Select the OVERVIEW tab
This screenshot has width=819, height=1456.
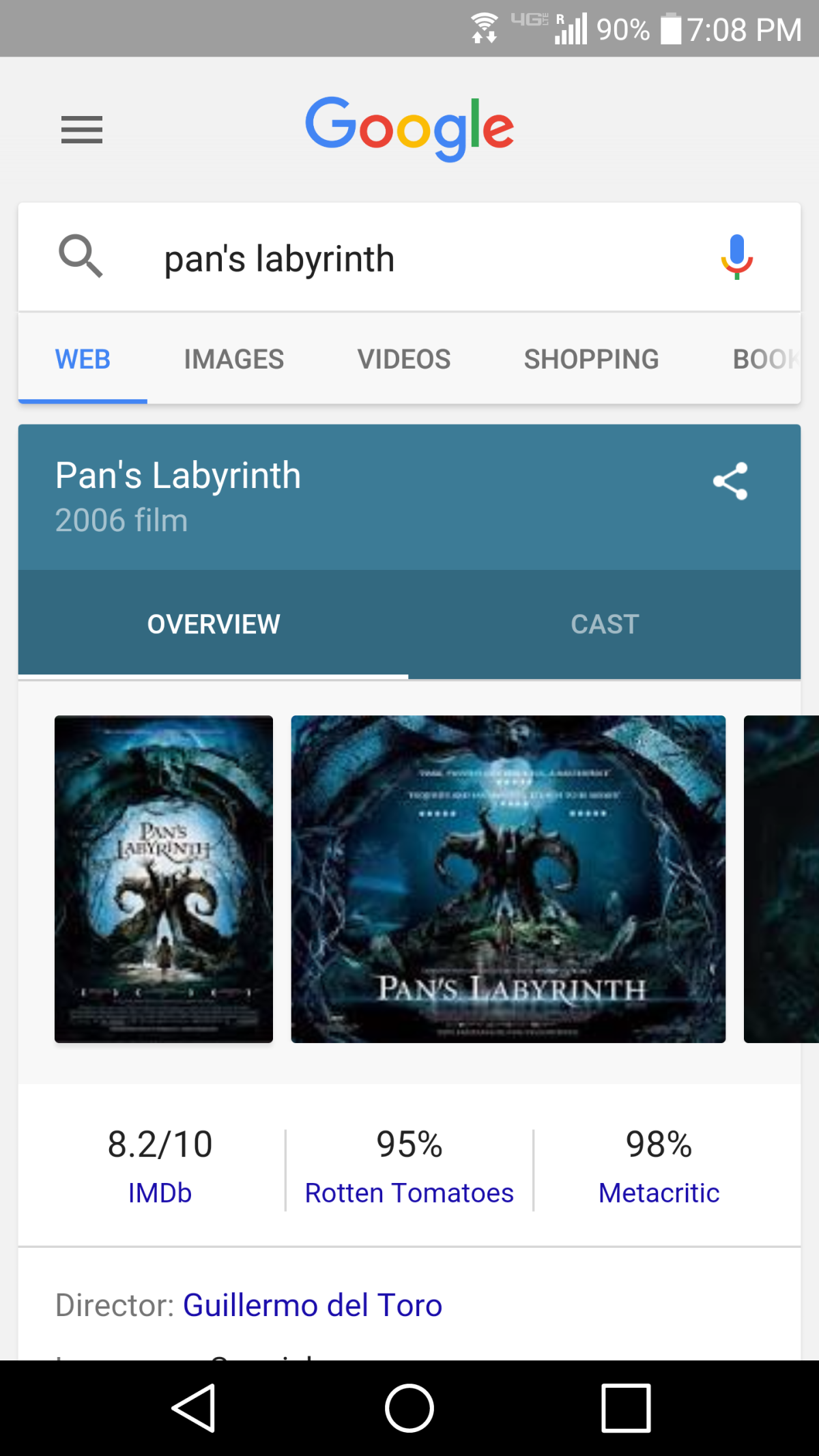[213, 623]
